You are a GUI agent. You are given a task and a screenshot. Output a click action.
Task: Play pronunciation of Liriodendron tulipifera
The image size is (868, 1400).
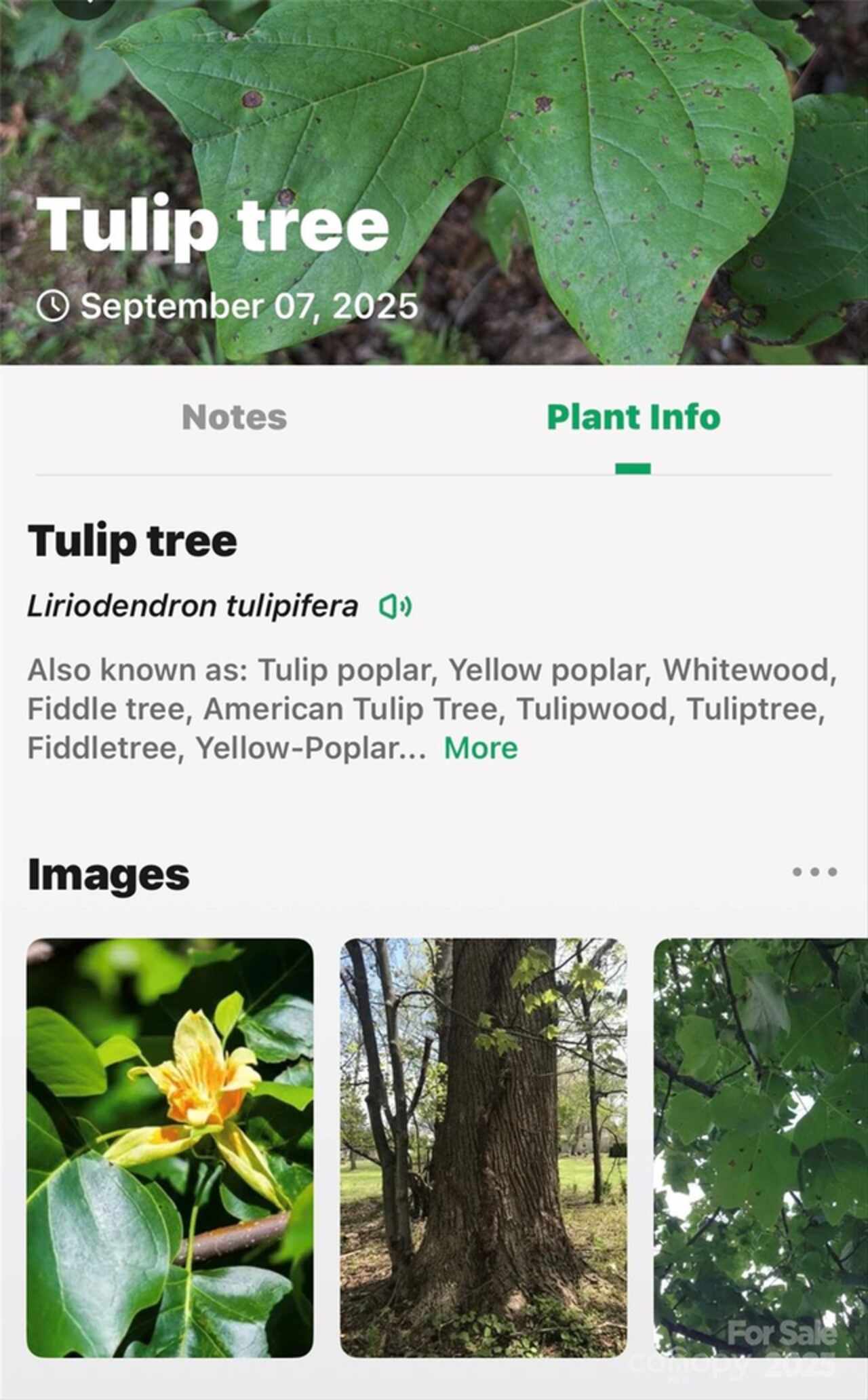click(x=395, y=606)
